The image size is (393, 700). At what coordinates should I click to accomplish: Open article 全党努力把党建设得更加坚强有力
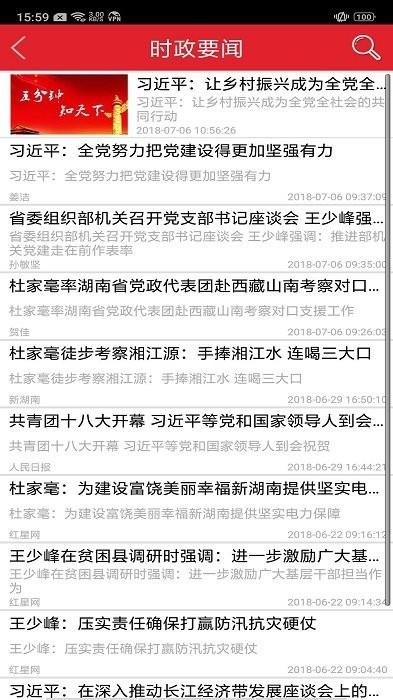(196, 171)
